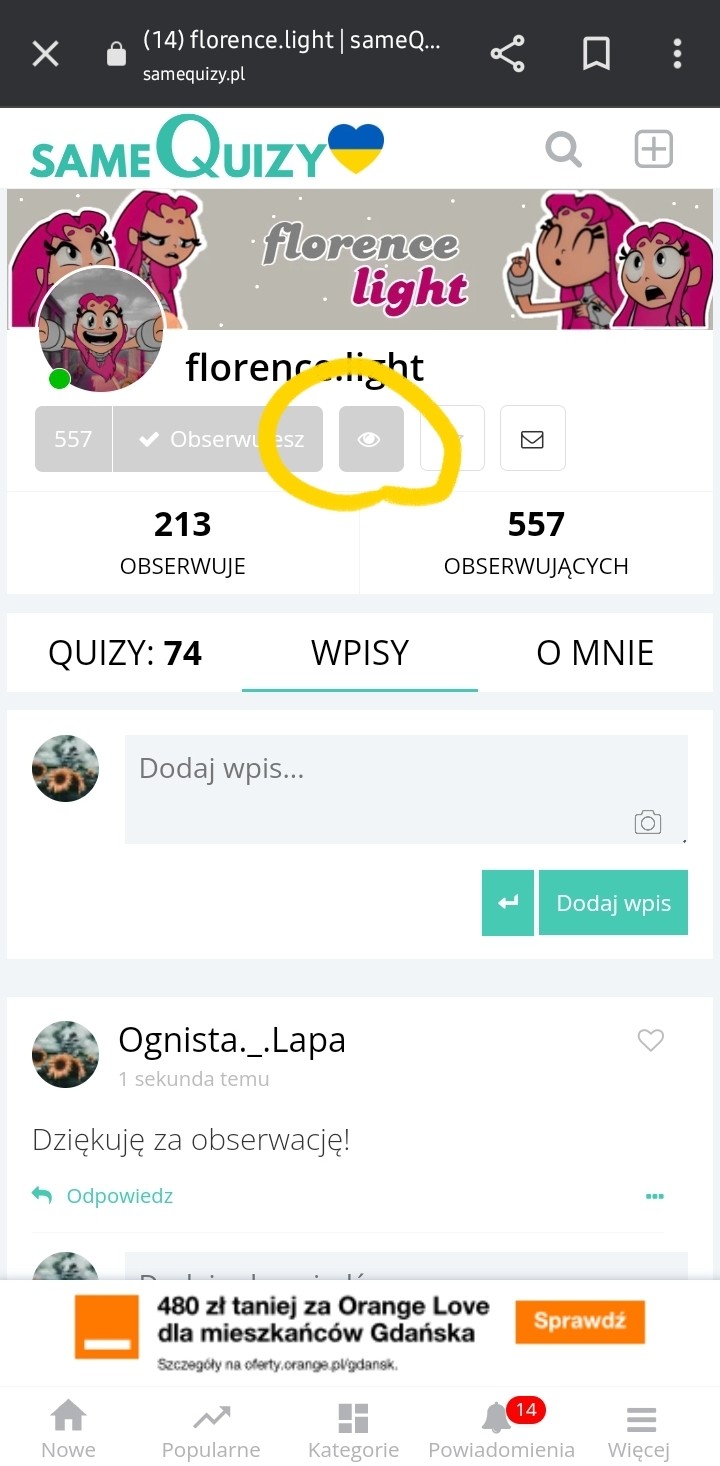Share this page link
Viewport: 720px width, 1466px height.
[508, 53]
